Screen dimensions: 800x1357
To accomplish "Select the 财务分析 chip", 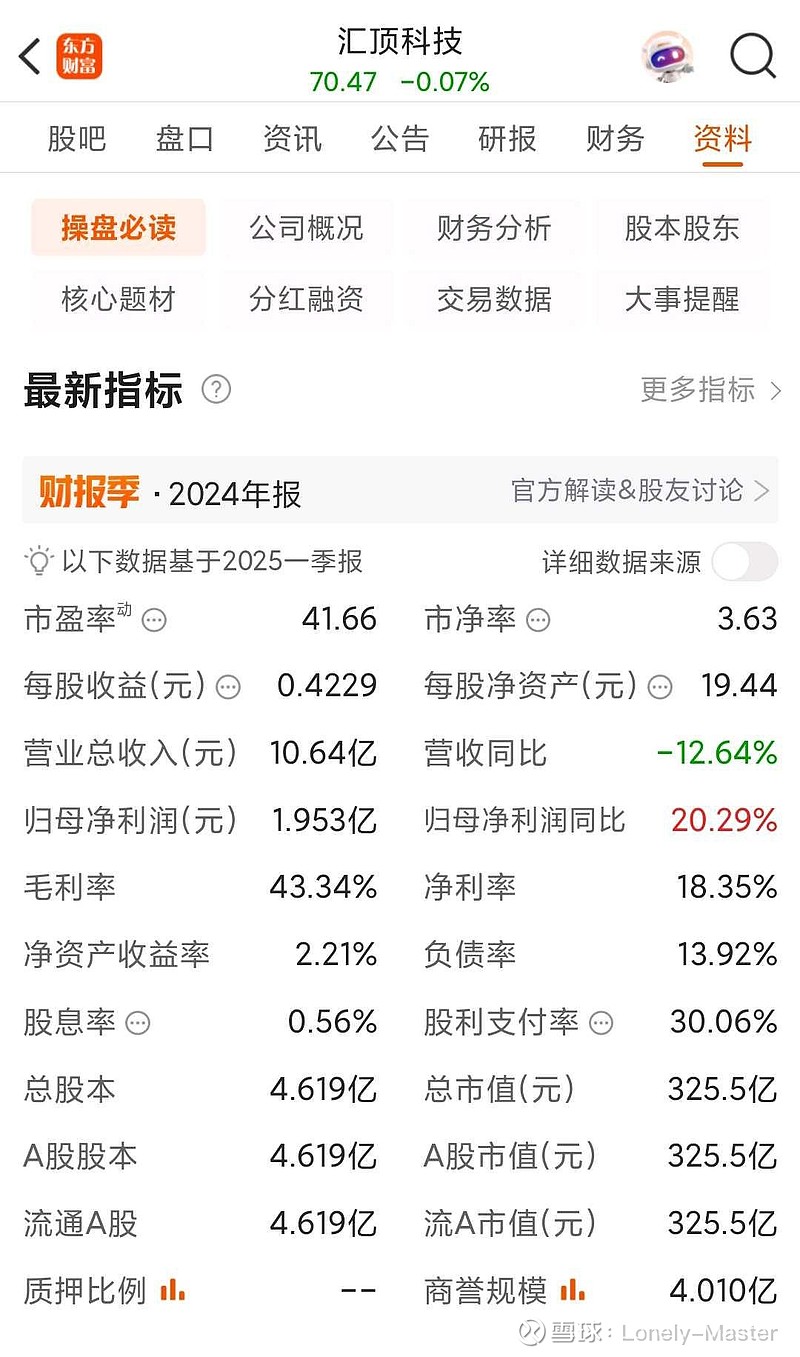I will click(x=494, y=228).
